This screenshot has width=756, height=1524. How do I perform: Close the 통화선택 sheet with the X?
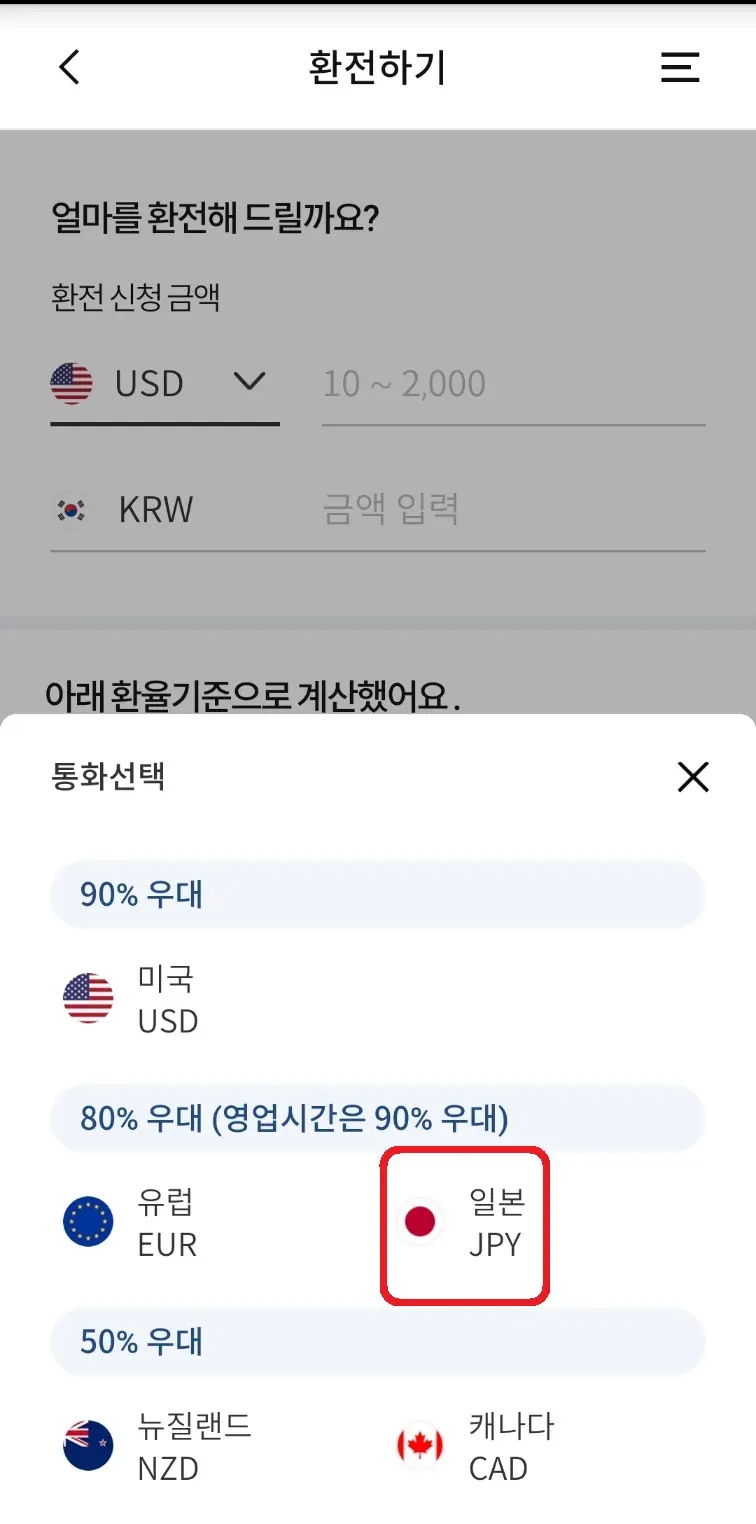coord(693,777)
